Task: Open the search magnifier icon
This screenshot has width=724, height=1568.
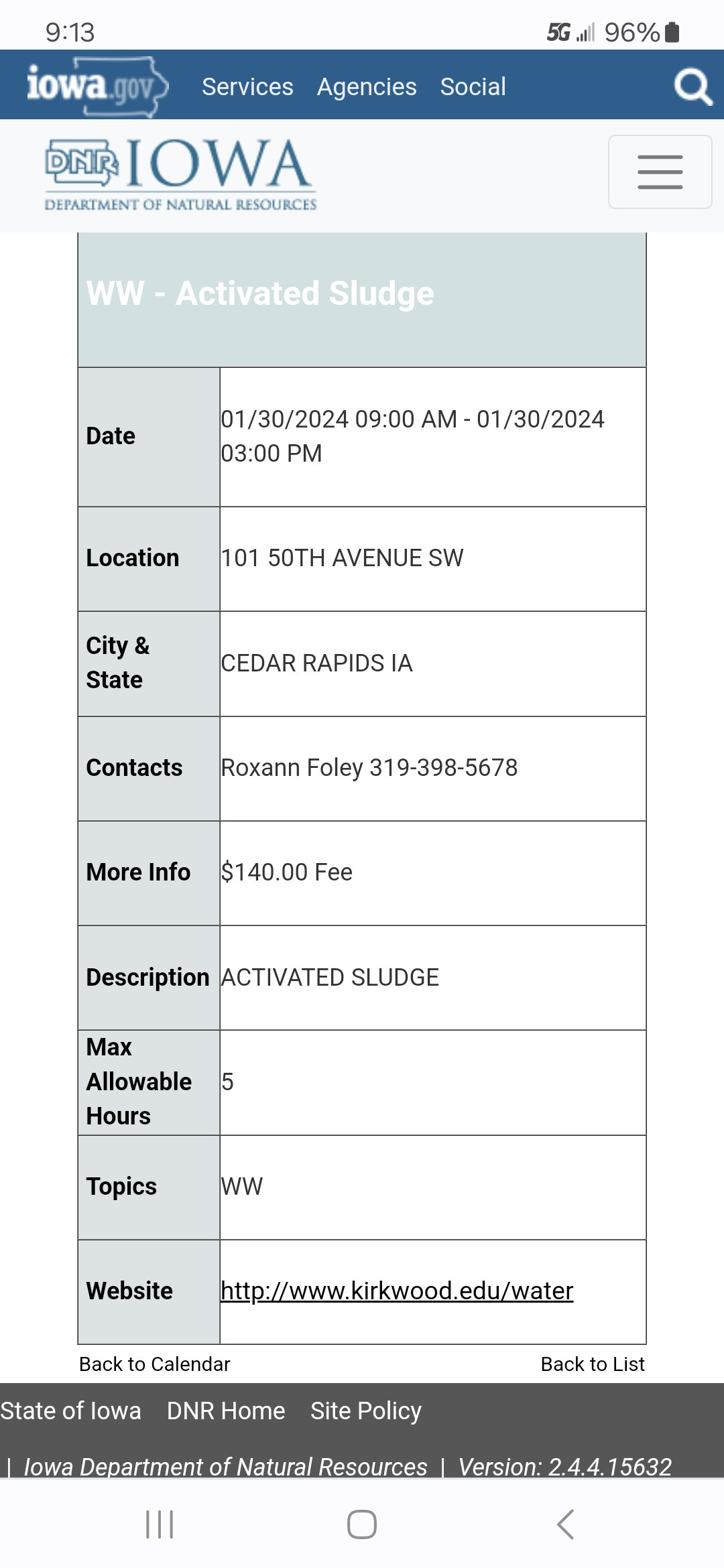Action: (692, 87)
